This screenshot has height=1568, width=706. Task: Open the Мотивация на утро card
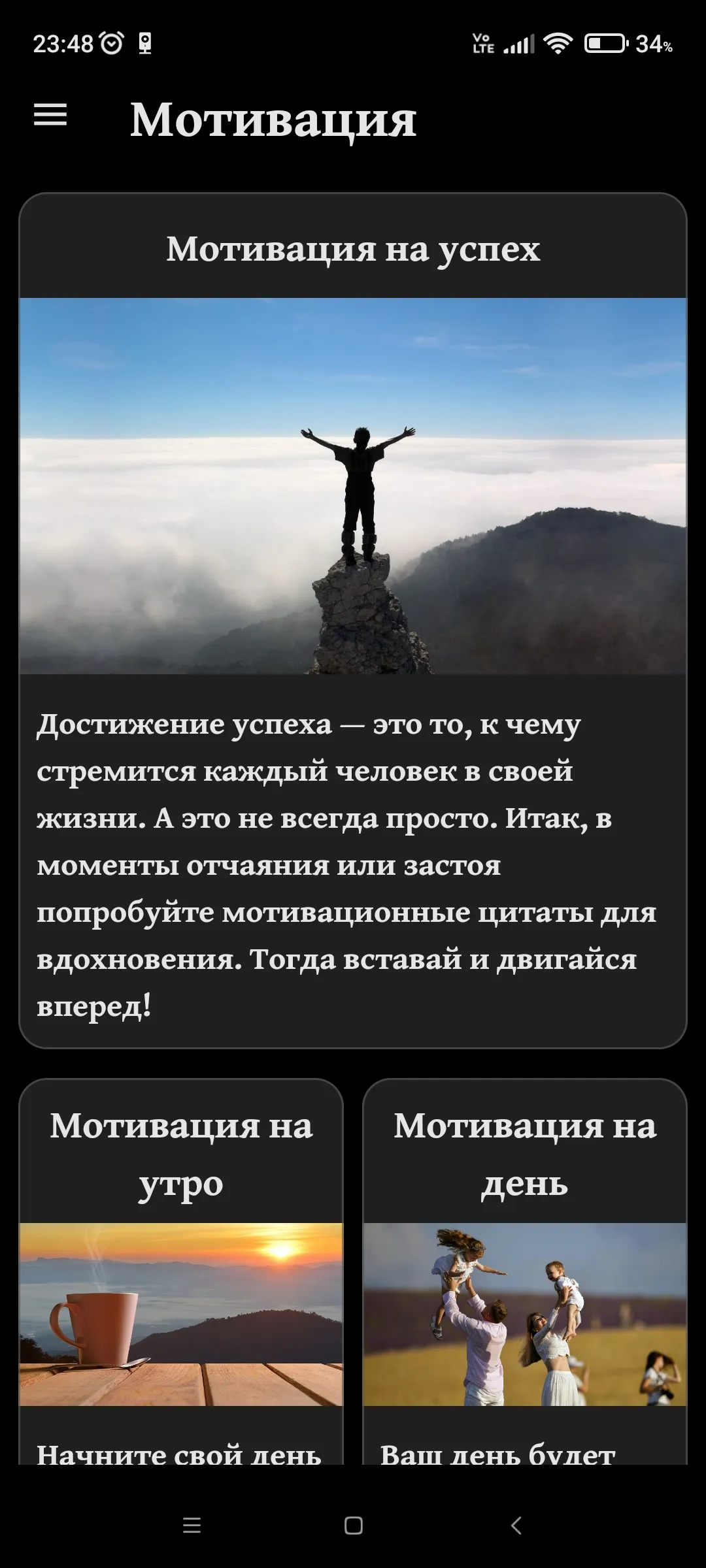click(x=181, y=1271)
